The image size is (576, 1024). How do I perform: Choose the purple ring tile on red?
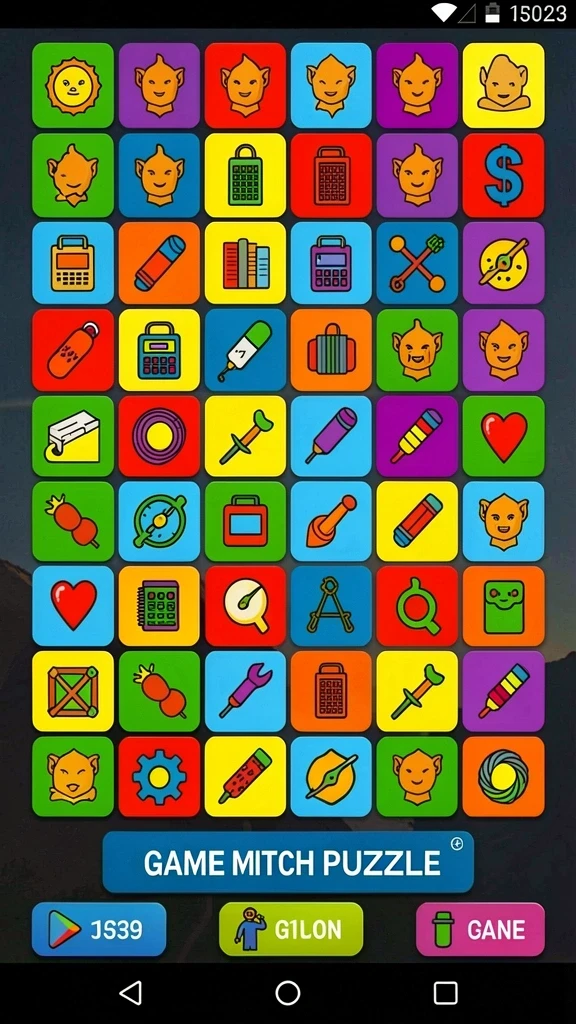pos(159,436)
